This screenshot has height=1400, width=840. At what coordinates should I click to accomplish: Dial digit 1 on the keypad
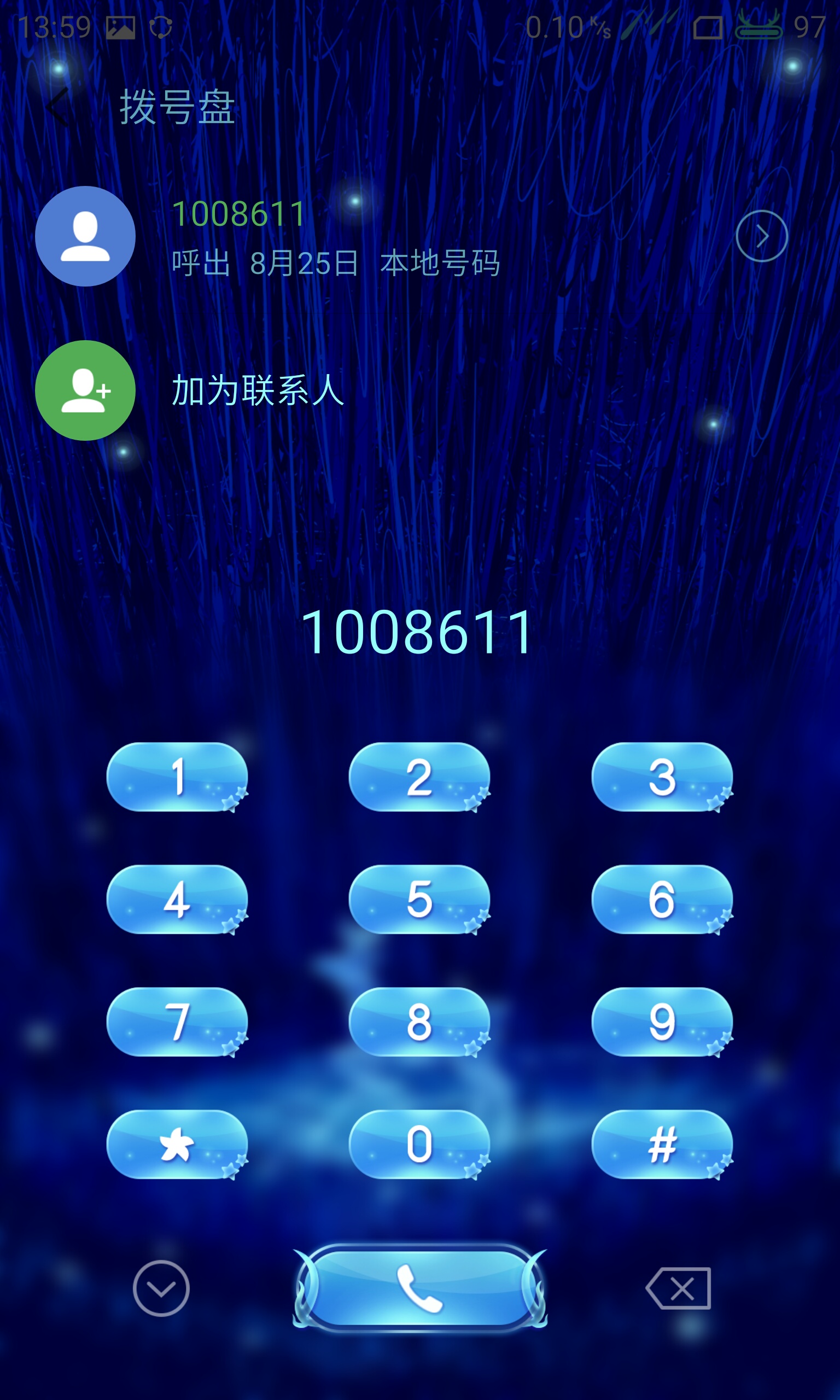coord(177,777)
